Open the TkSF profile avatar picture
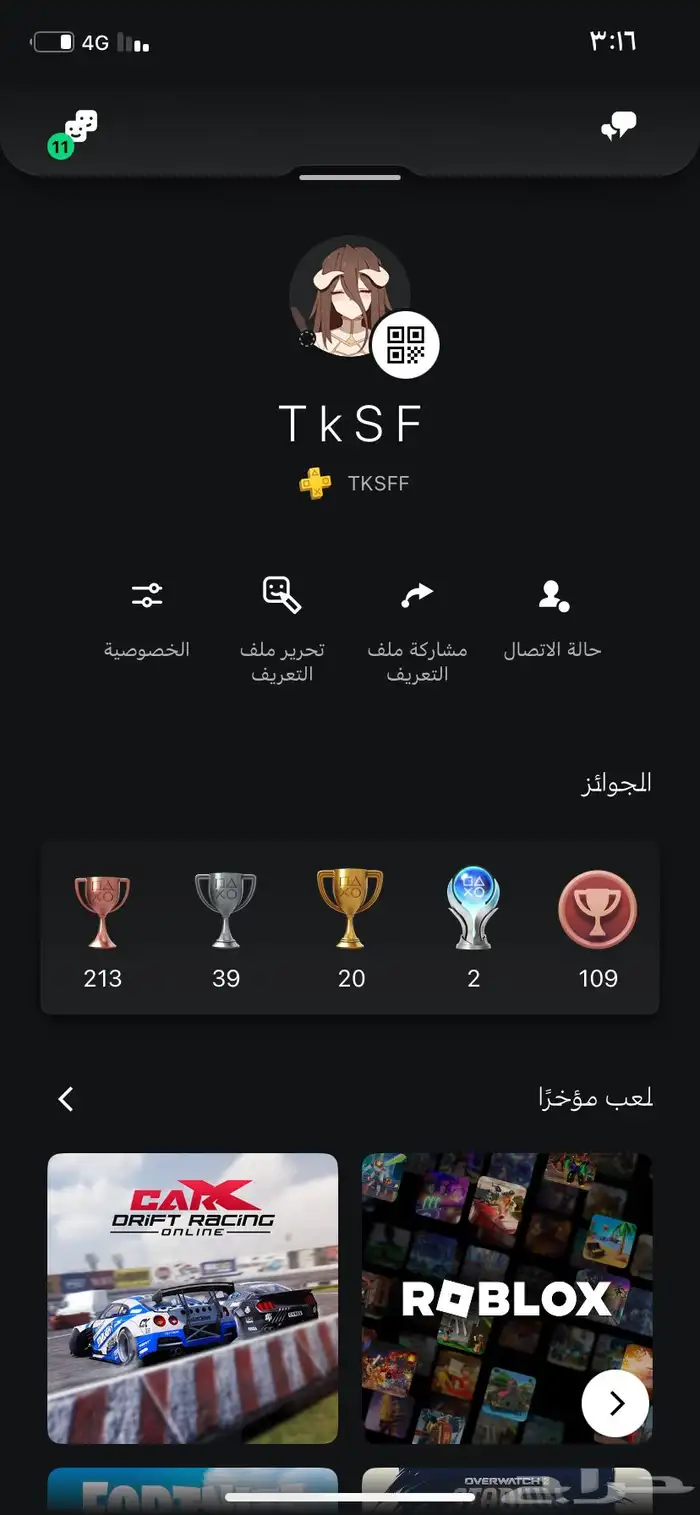 pyautogui.click(x=348, y=295)
